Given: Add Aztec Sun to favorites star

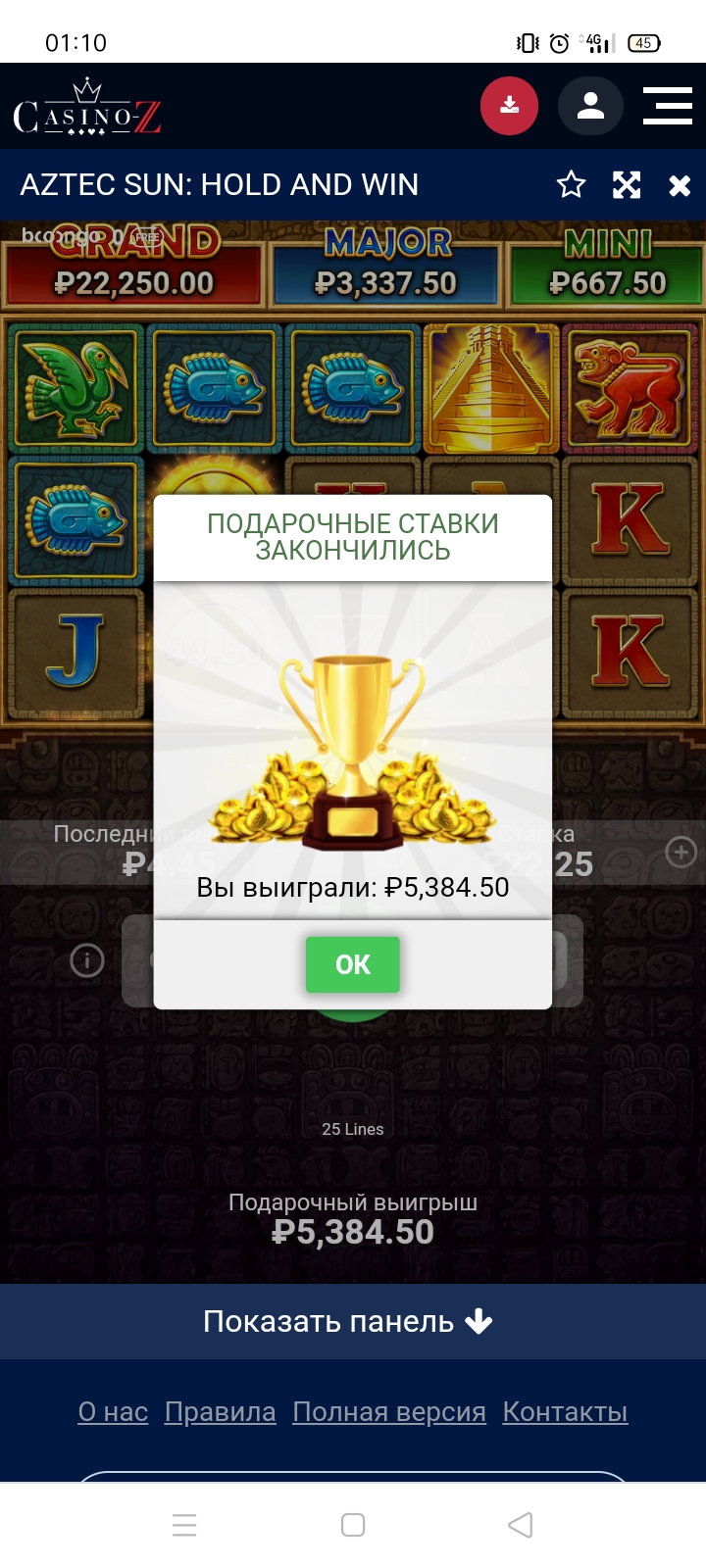Looking at the screenshot, I should [571, 184].
